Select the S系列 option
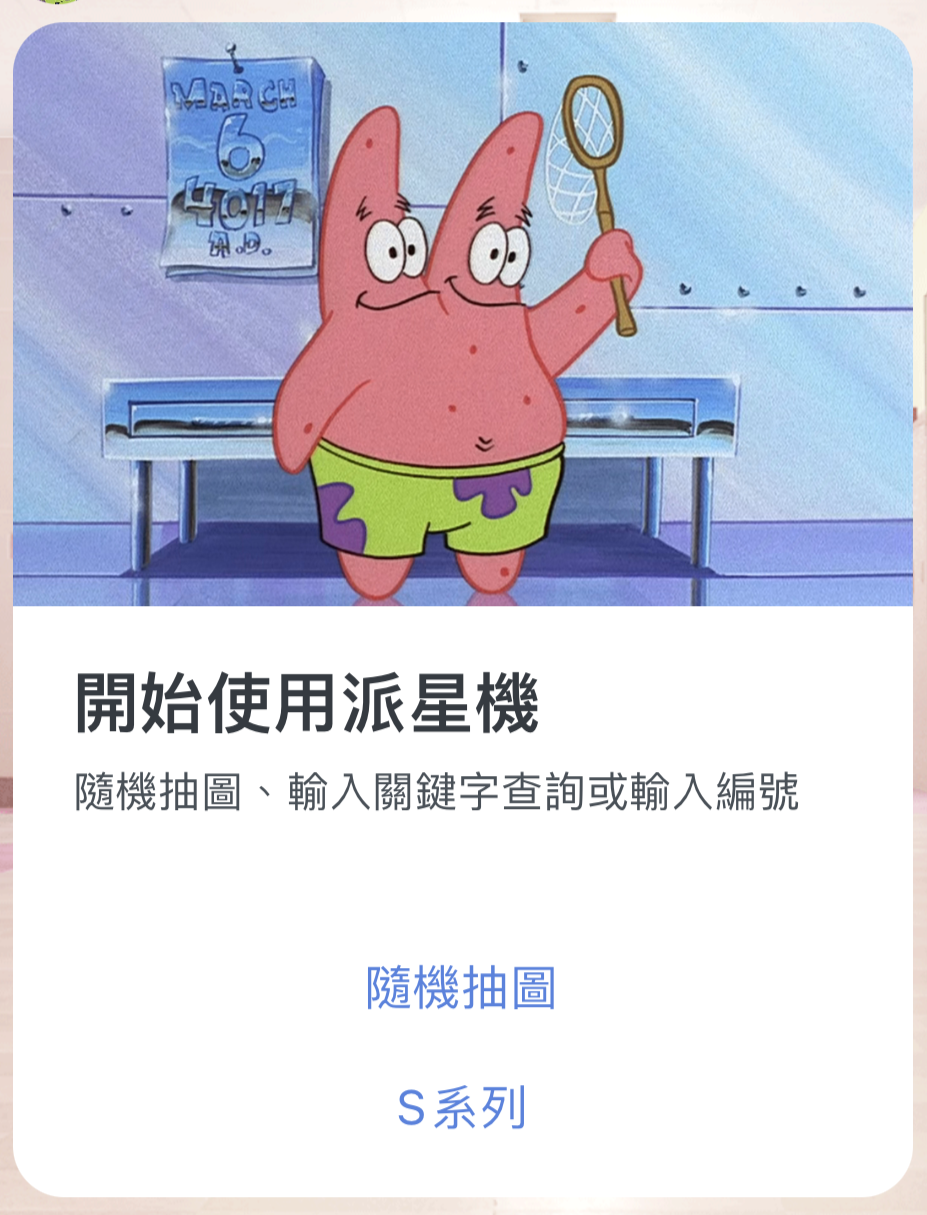Image resolution: width=927 pixels, height=1215 pixels. (x=461, y=1108)
